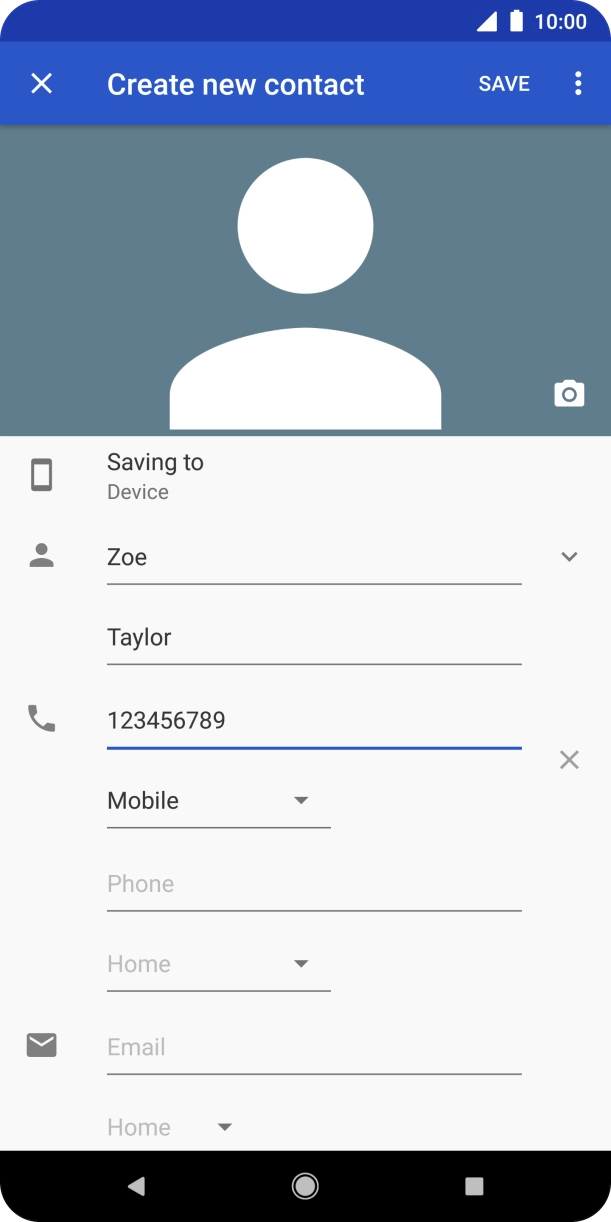
Task: Enter an address in Email field
Action: [x=313, y=1047]
